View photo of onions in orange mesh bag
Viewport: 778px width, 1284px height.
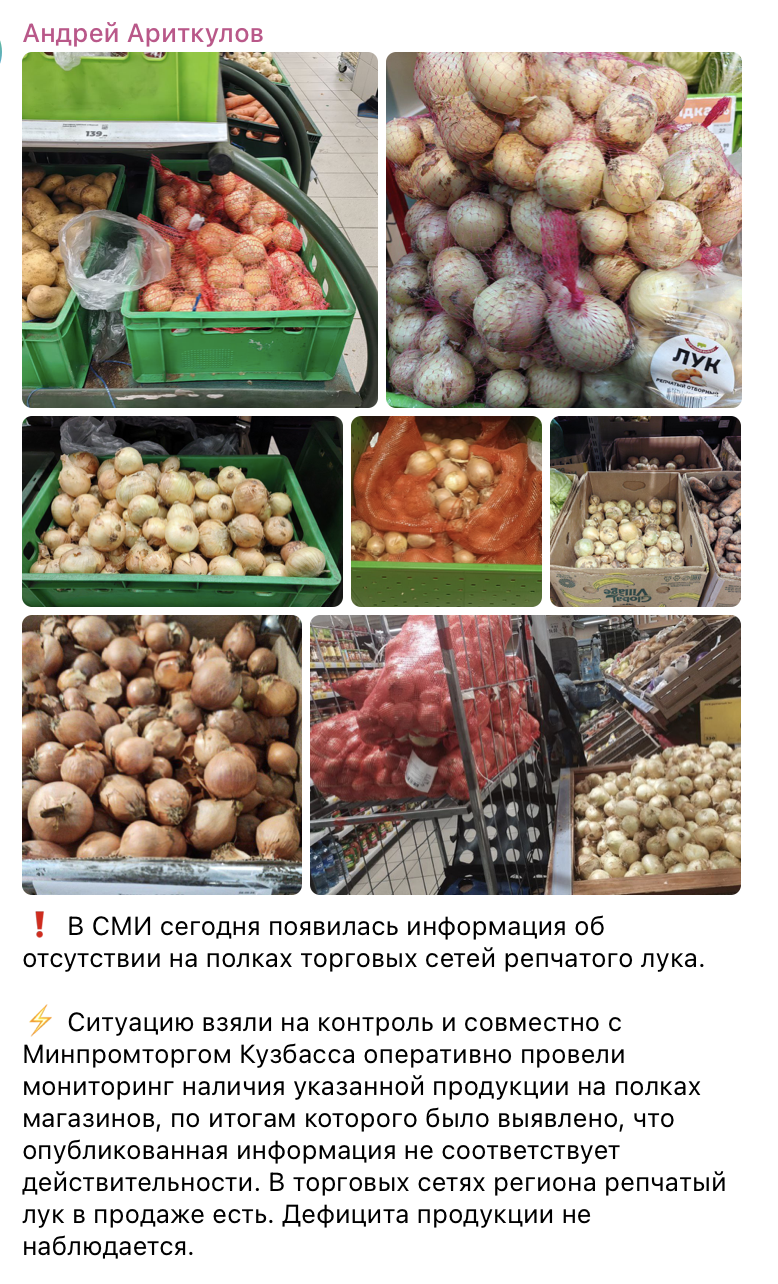point(446,511)
